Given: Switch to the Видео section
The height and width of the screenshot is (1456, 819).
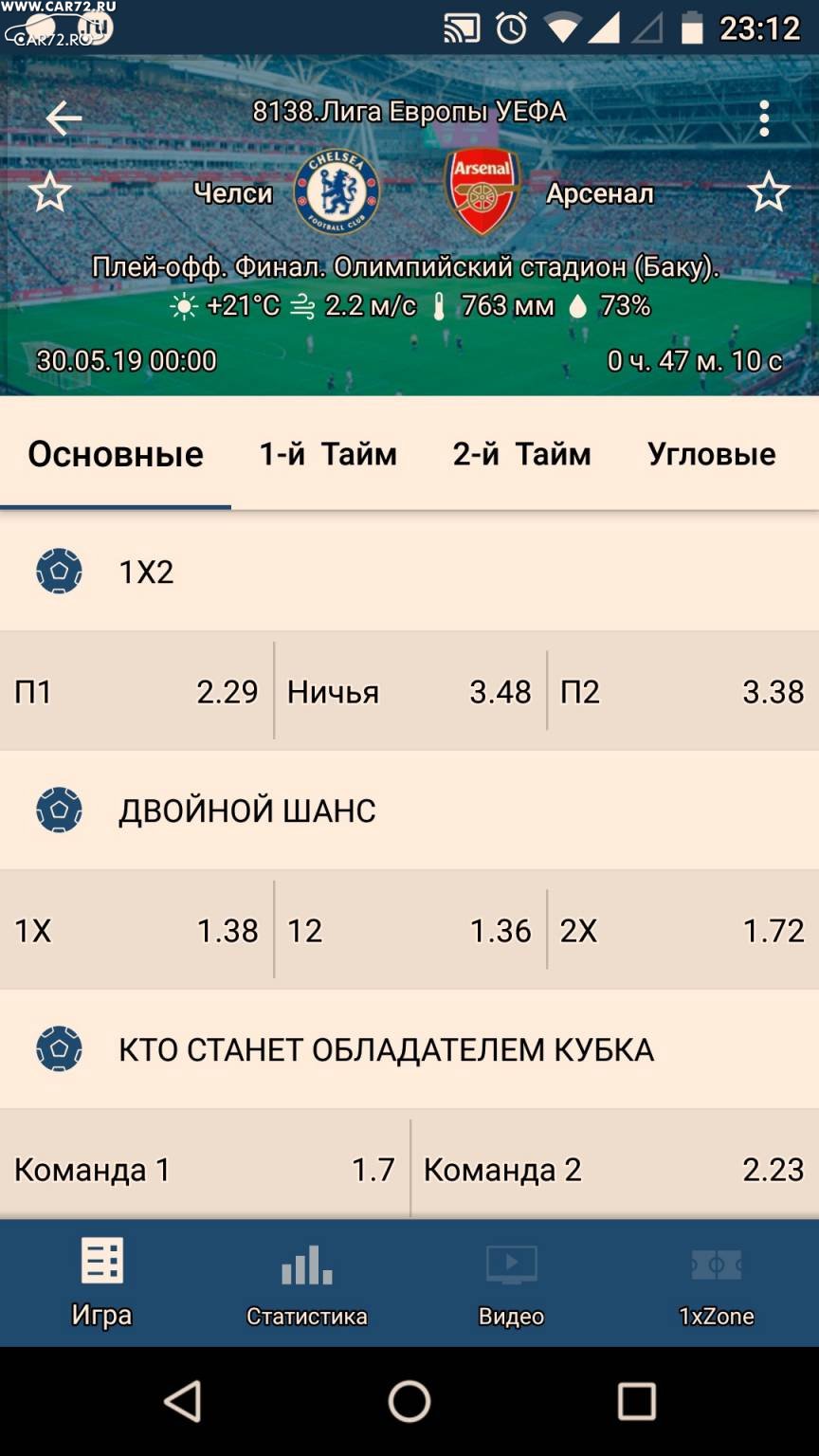Looking at the screenshot, I should [512, 1283].
